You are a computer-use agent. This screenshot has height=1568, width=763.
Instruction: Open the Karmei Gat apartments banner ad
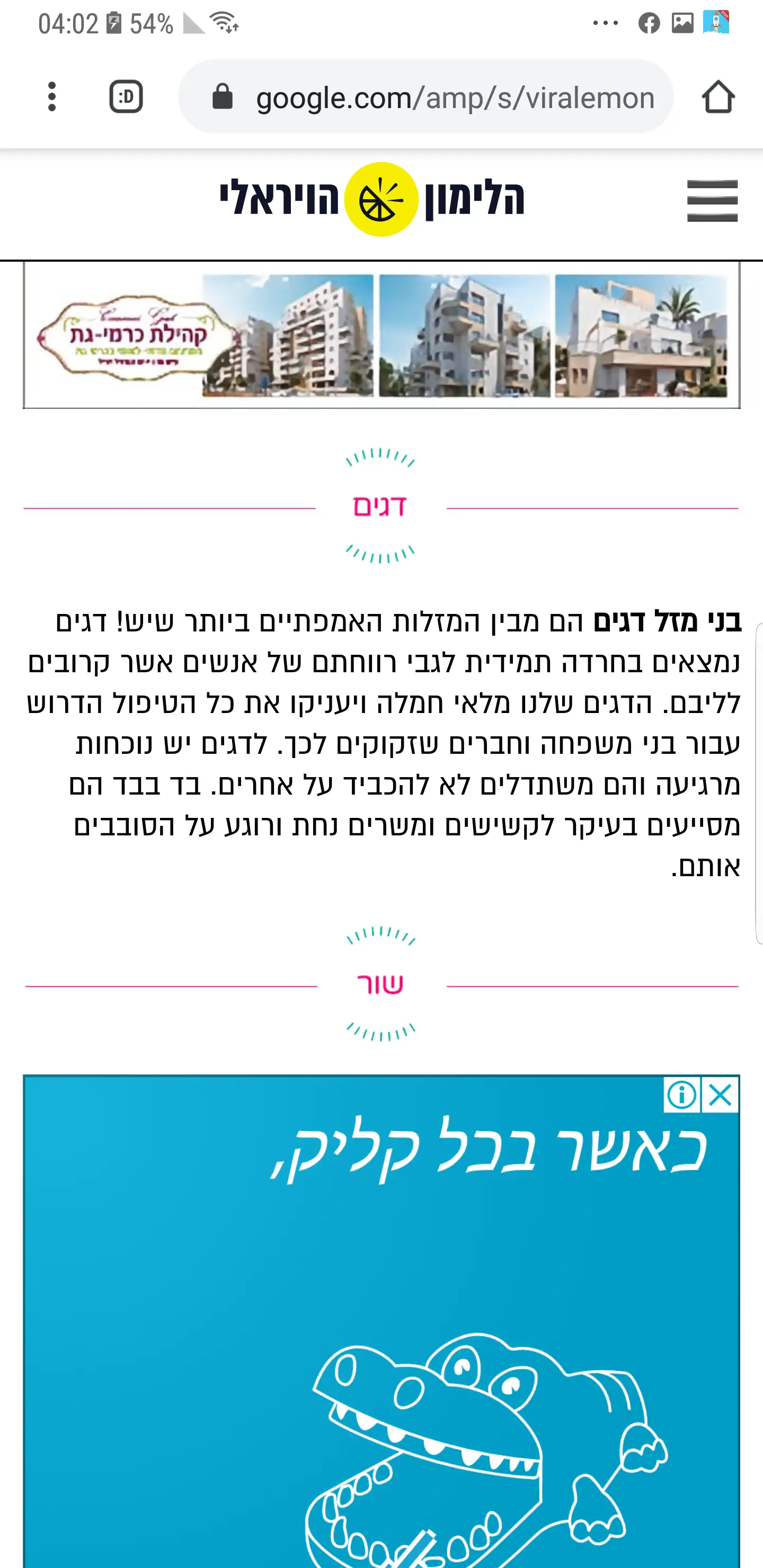(x=381, y=335)
